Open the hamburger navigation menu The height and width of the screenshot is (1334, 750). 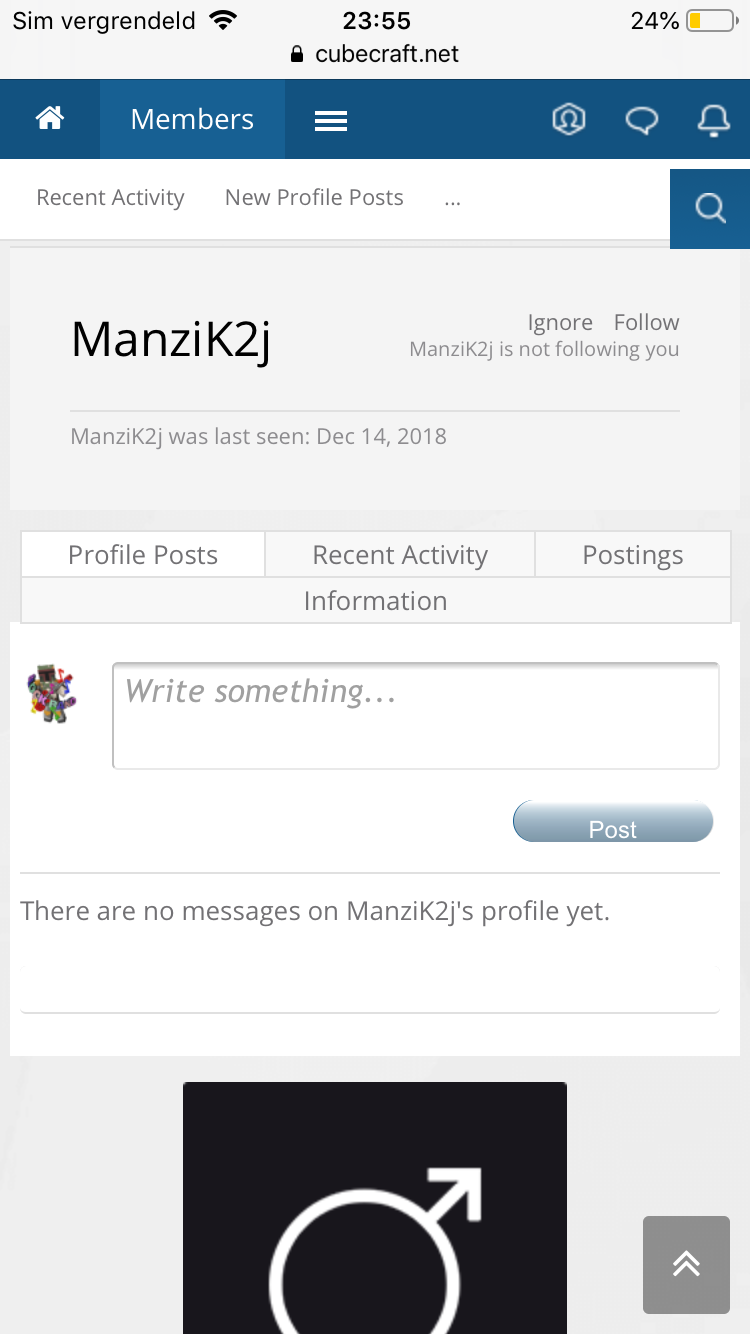click(x=331, y=120)
